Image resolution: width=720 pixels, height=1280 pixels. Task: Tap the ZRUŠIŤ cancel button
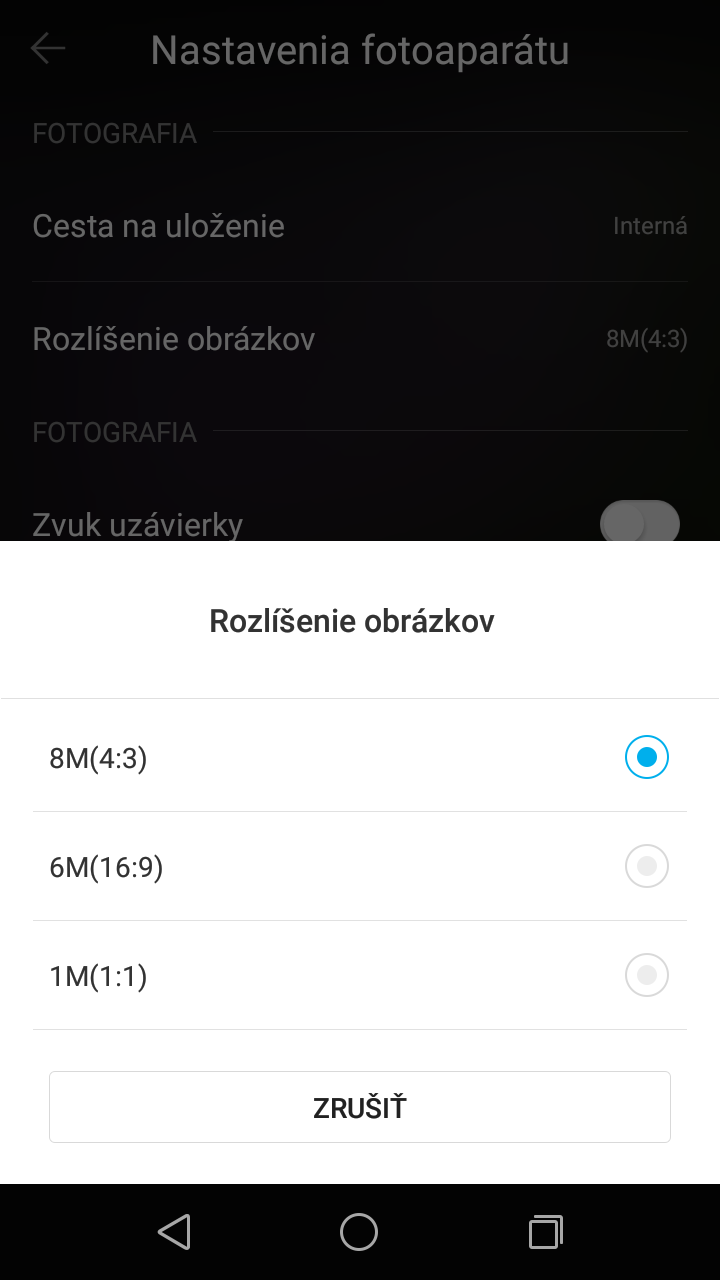point(360,1107)
